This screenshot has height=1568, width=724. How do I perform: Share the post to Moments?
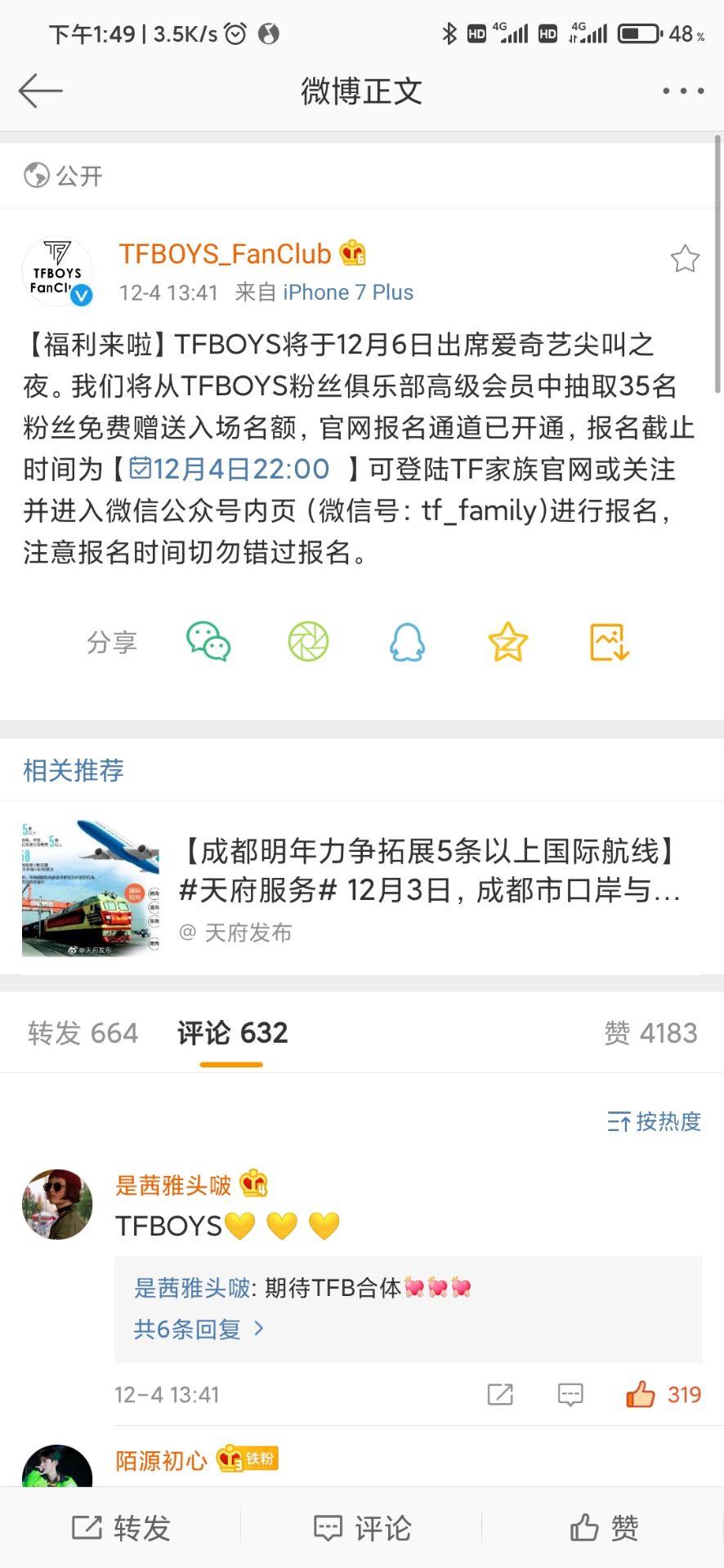pos(308,642)
